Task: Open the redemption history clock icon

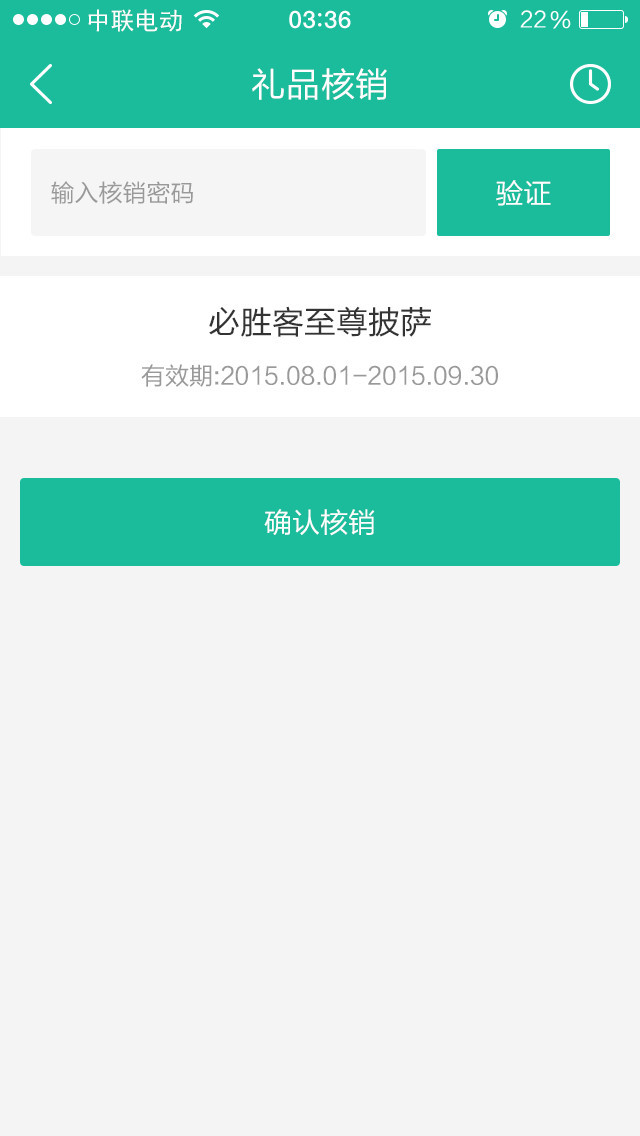Action: pyautogui.click(x=590, y=85)
